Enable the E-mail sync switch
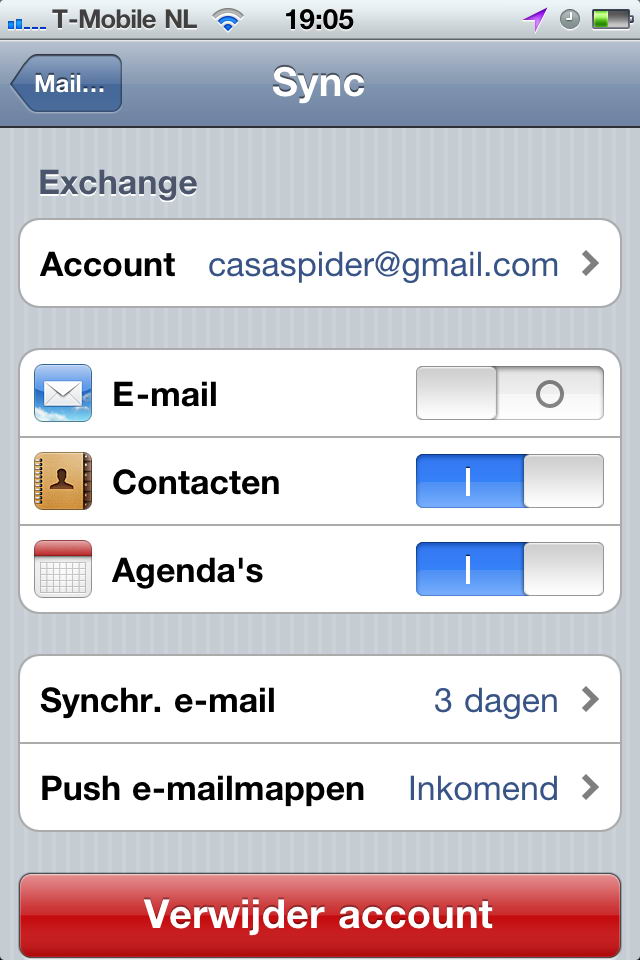Image resolution: width=640 pixels, height=960 pixels. click(x=509, y=394)
